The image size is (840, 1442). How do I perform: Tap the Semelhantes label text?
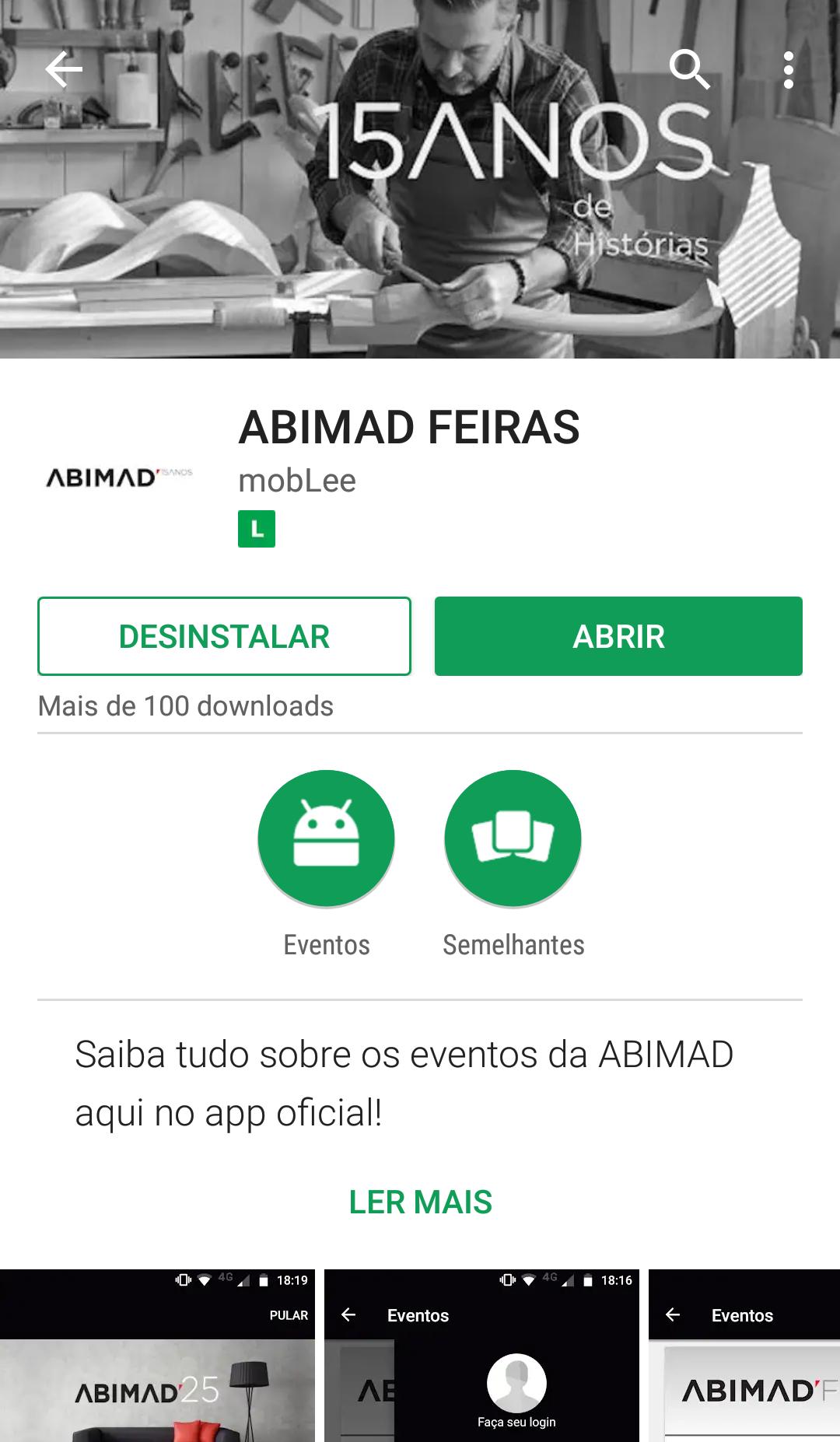(x=512, y=946)
